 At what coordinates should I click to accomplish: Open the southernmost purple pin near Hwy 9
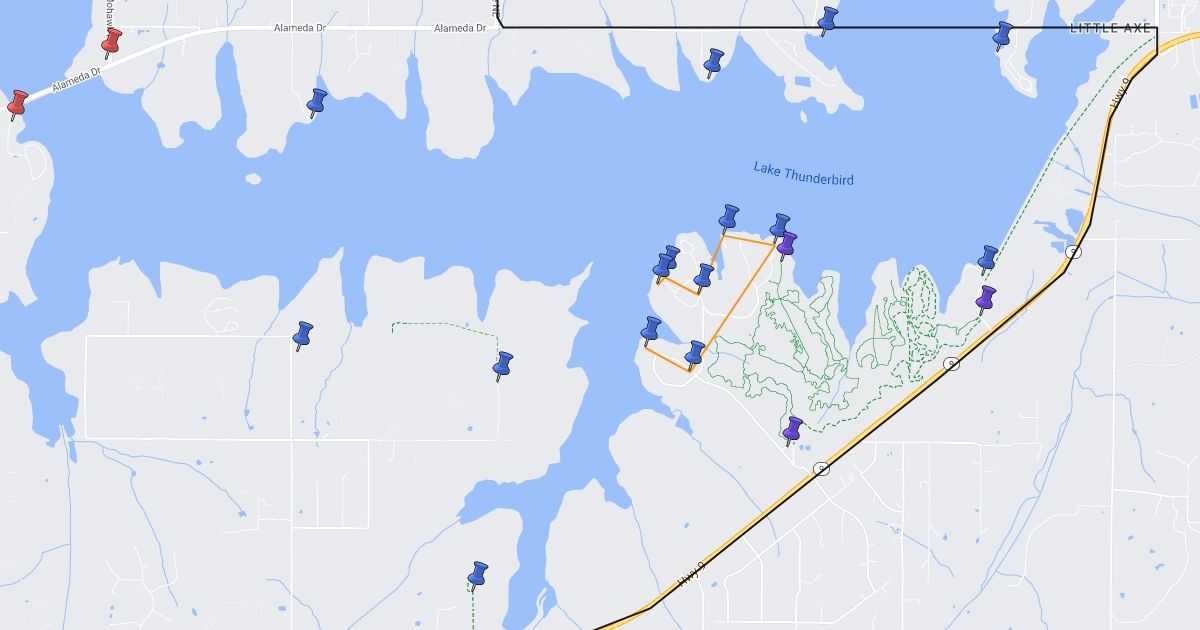click(793, 431)
